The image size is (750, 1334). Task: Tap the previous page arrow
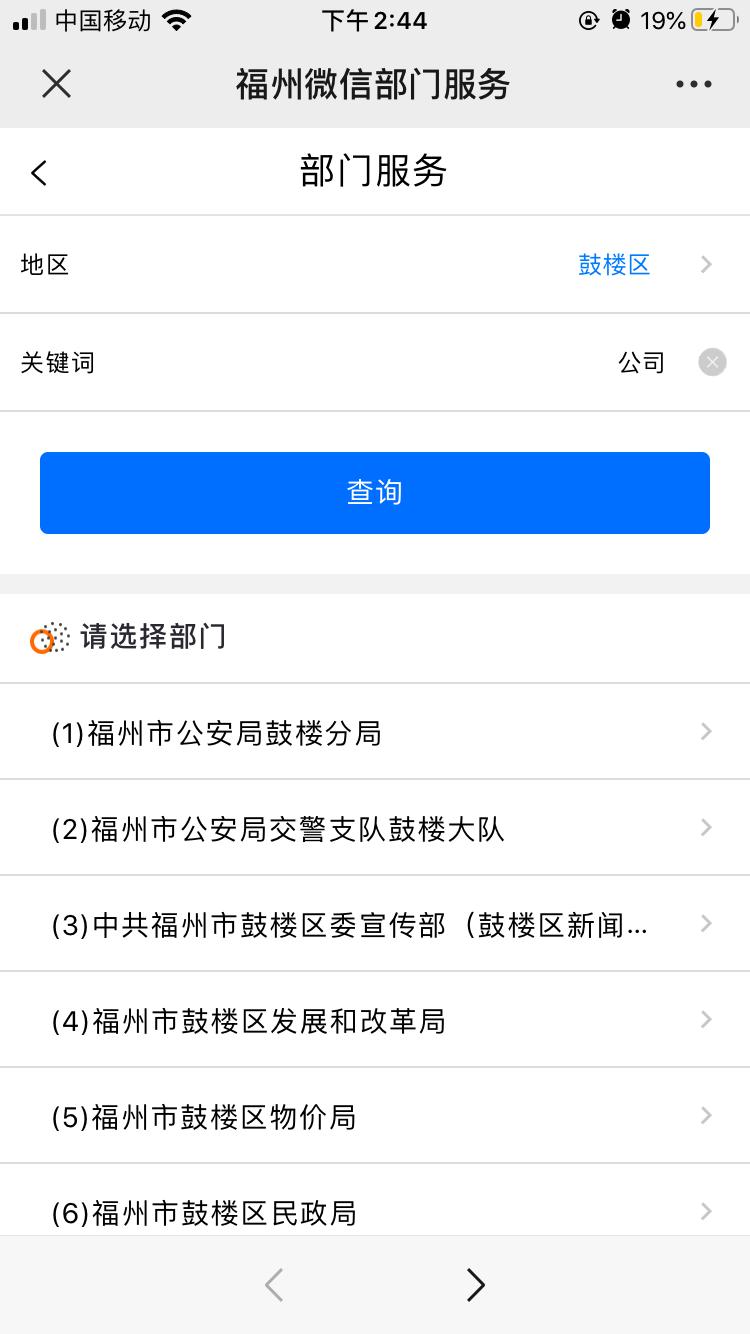click(273, 1284)
